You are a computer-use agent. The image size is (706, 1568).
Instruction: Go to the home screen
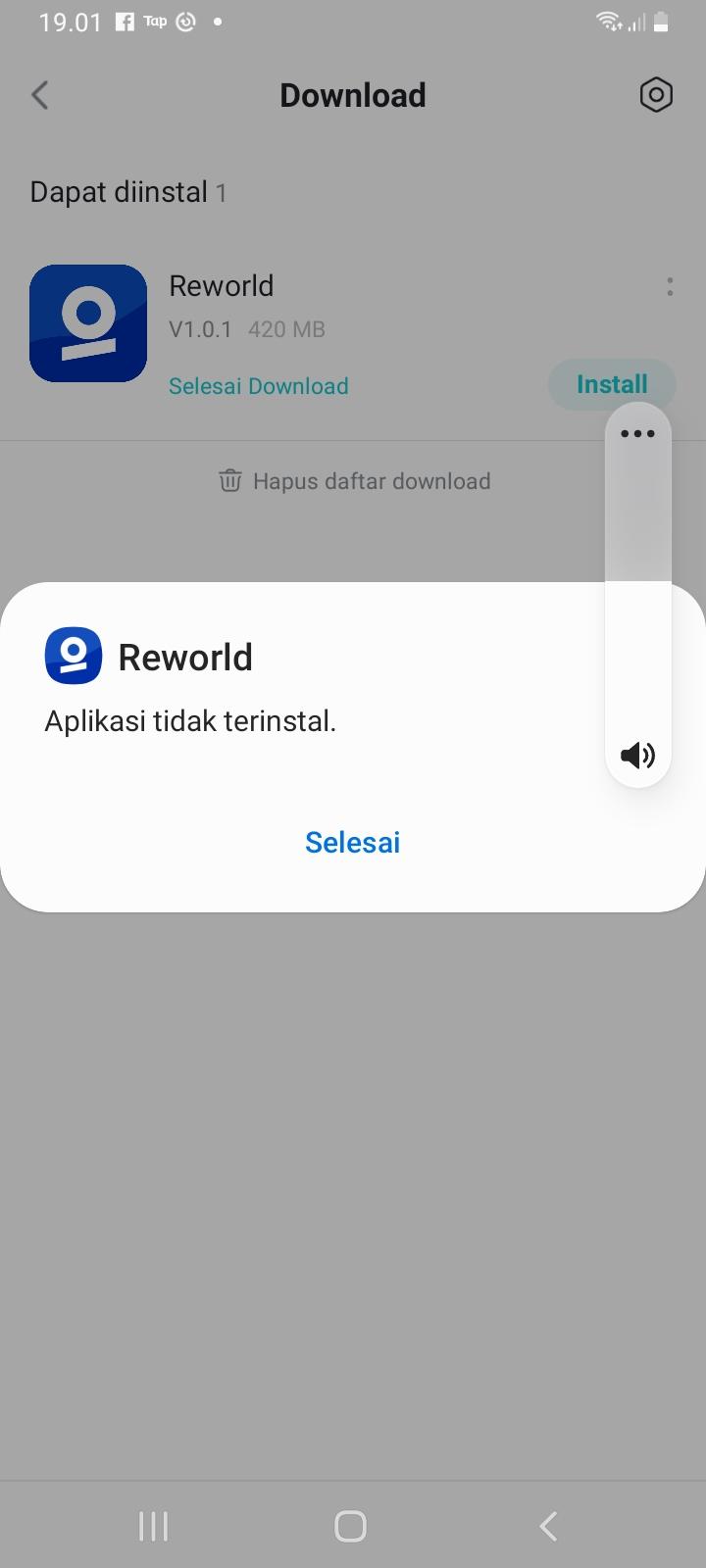(350, 1526)
